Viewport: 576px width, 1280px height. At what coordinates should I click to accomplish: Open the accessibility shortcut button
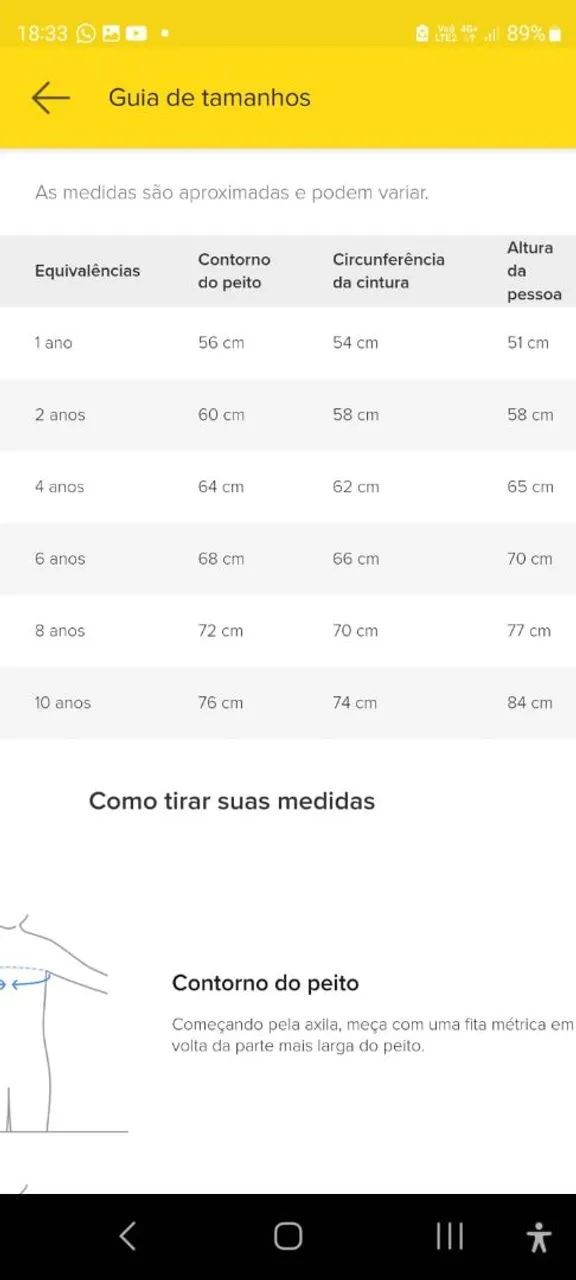[x=539, y=1237]
